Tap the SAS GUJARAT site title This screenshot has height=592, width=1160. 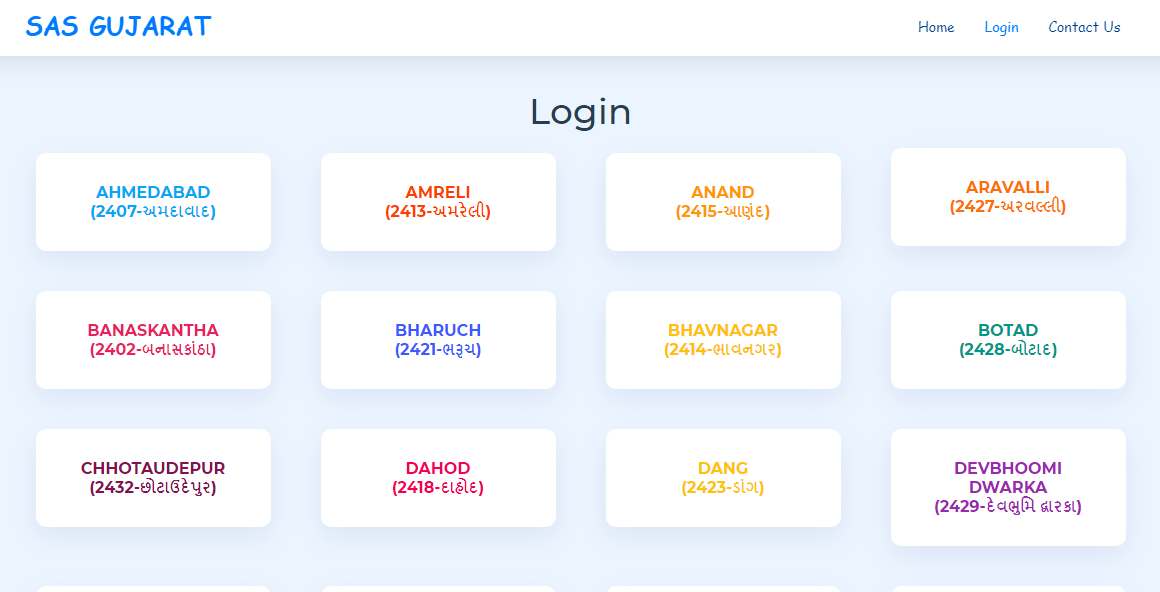[x=118, y=27]
